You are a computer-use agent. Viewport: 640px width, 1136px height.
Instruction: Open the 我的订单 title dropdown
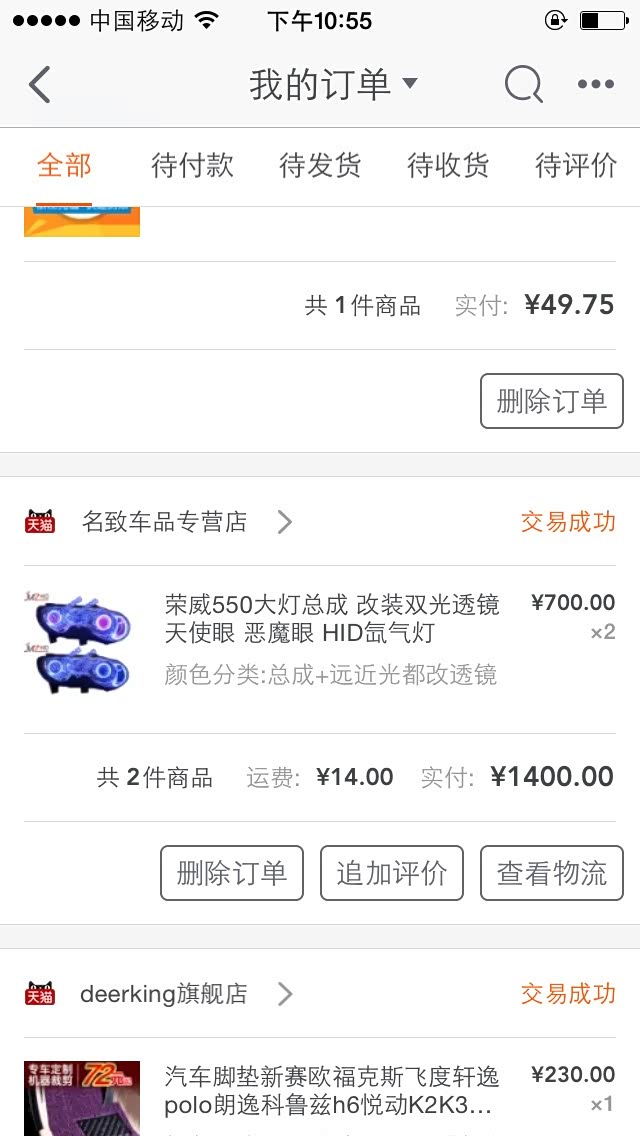pyautogui.click(x=332, y=85)
